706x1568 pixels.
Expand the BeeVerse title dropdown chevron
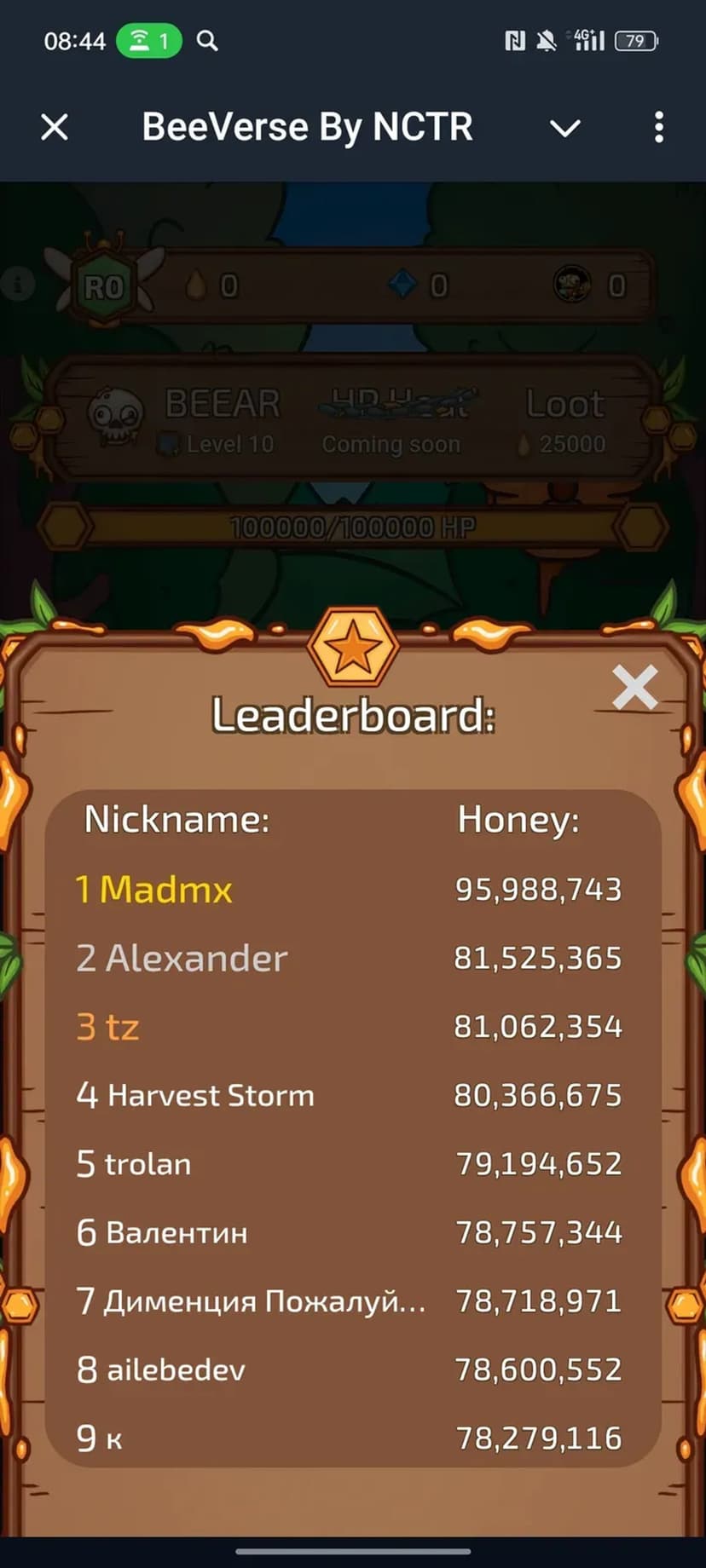pyautogui.click(x=564, y=128)
